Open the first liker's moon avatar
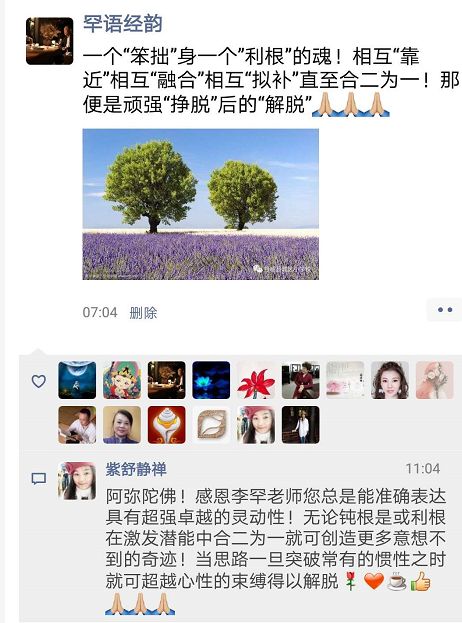 [77, 380]
